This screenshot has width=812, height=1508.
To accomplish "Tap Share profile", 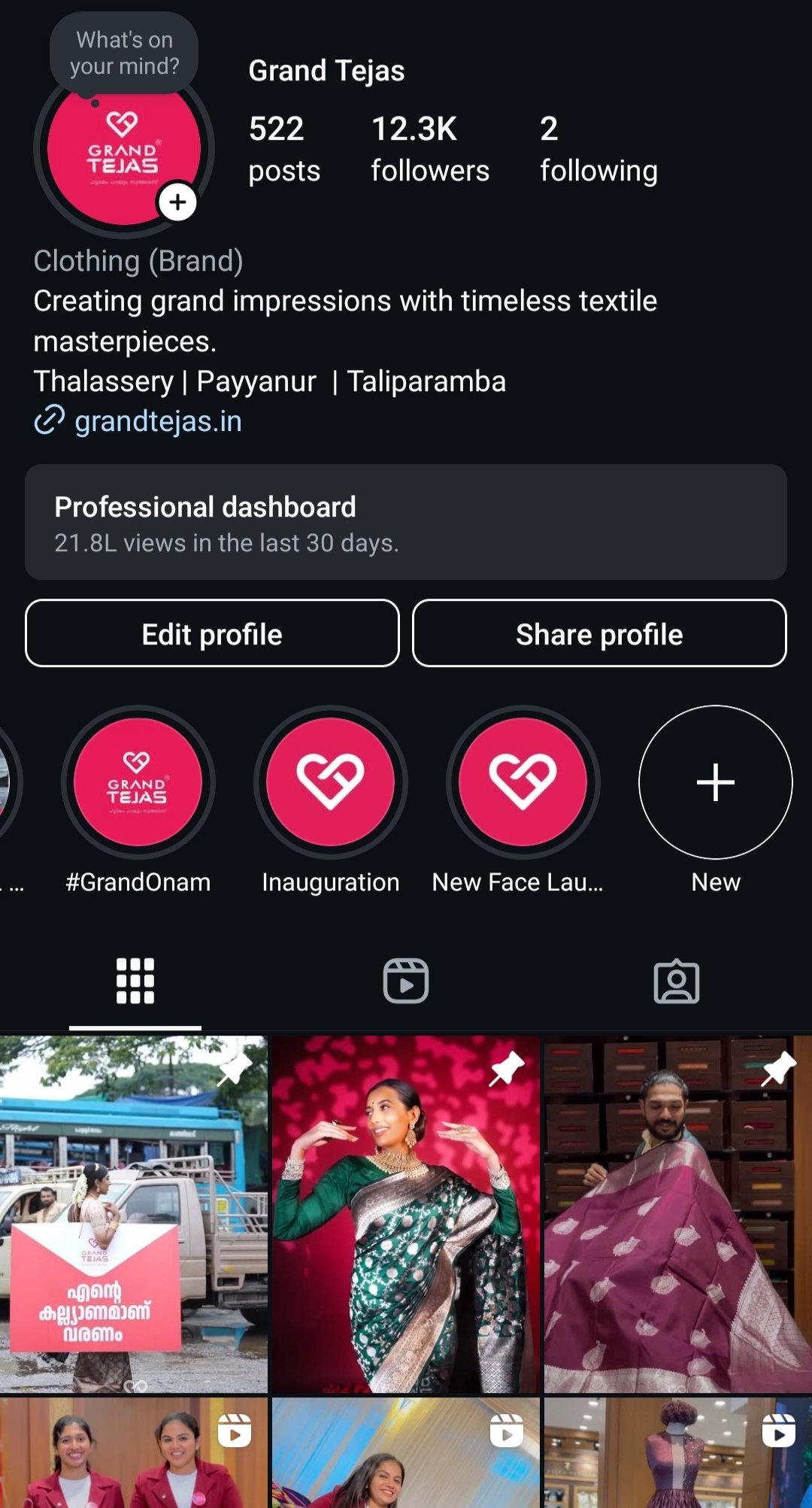I will [599, 634].
